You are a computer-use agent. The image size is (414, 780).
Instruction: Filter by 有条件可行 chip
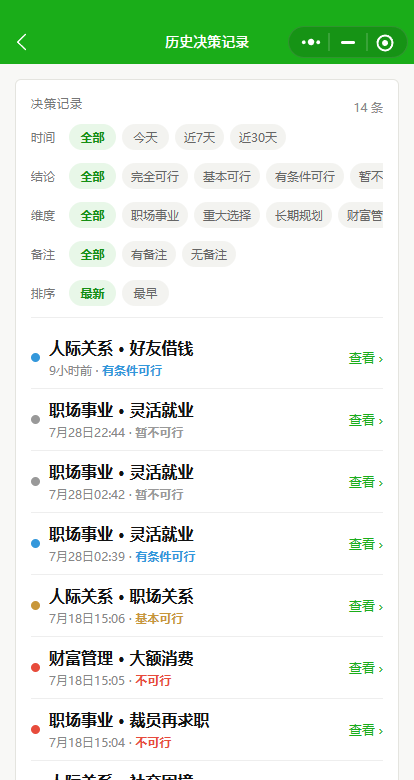305,176
